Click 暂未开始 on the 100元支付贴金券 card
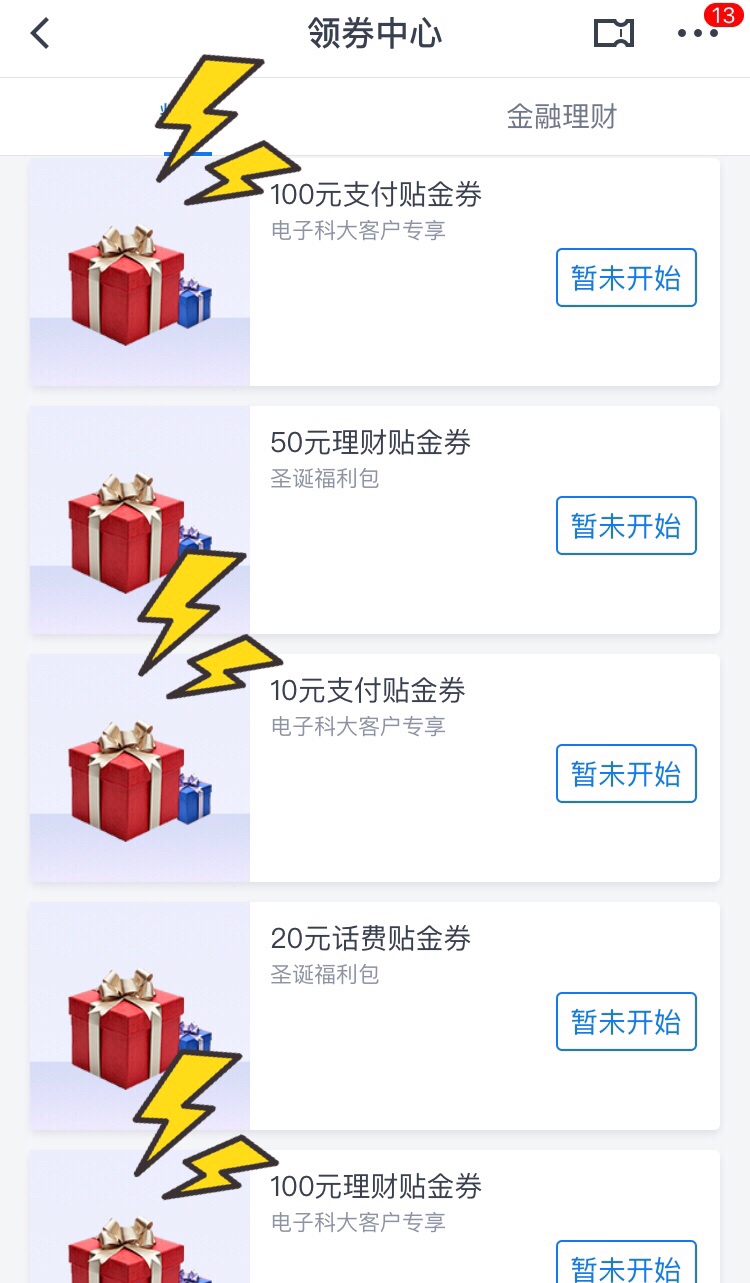The image size is (750, 1283). tap(626, 277)
